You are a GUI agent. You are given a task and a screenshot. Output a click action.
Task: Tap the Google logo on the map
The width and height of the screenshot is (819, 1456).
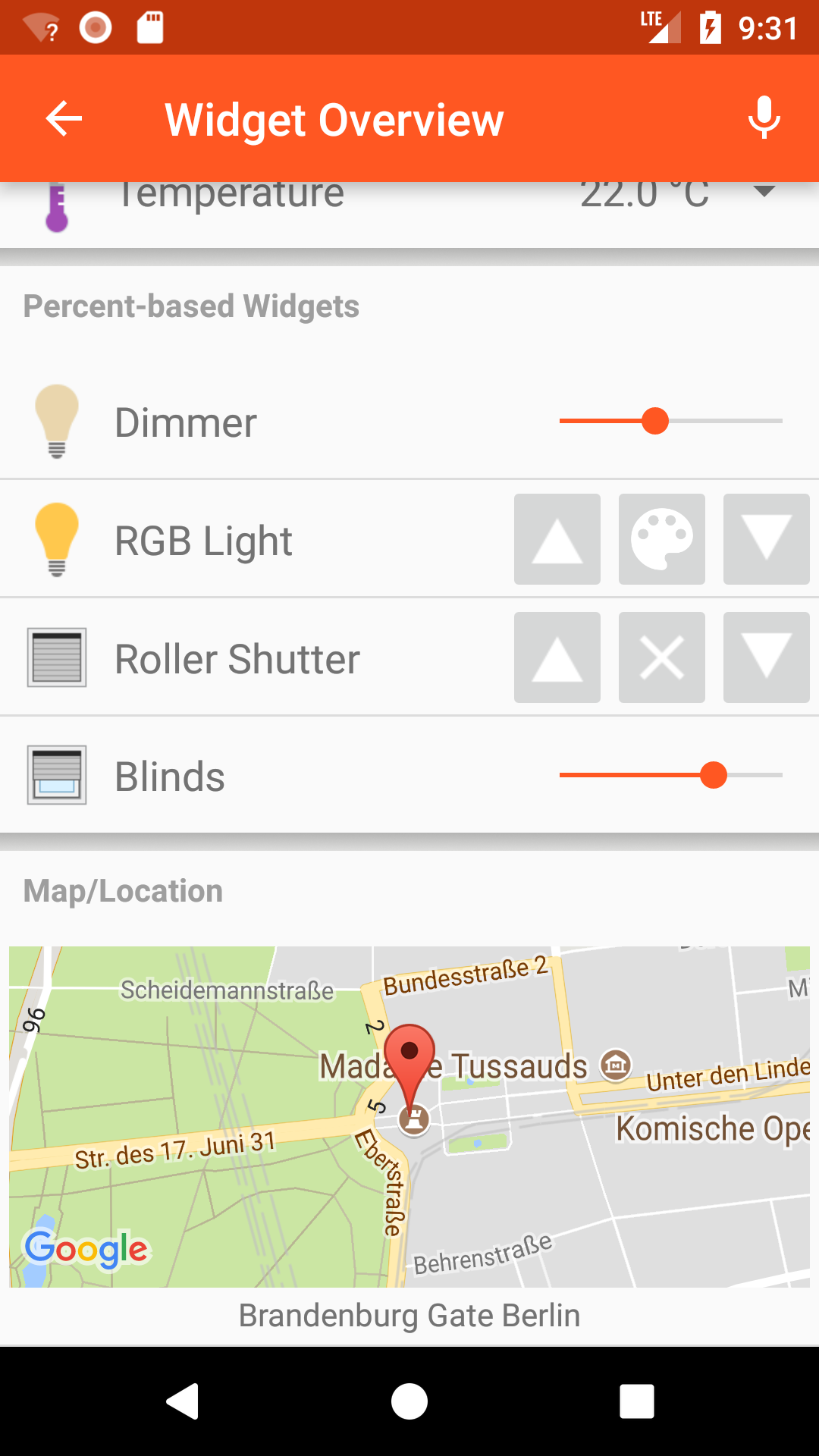[x=86, y=1247]
